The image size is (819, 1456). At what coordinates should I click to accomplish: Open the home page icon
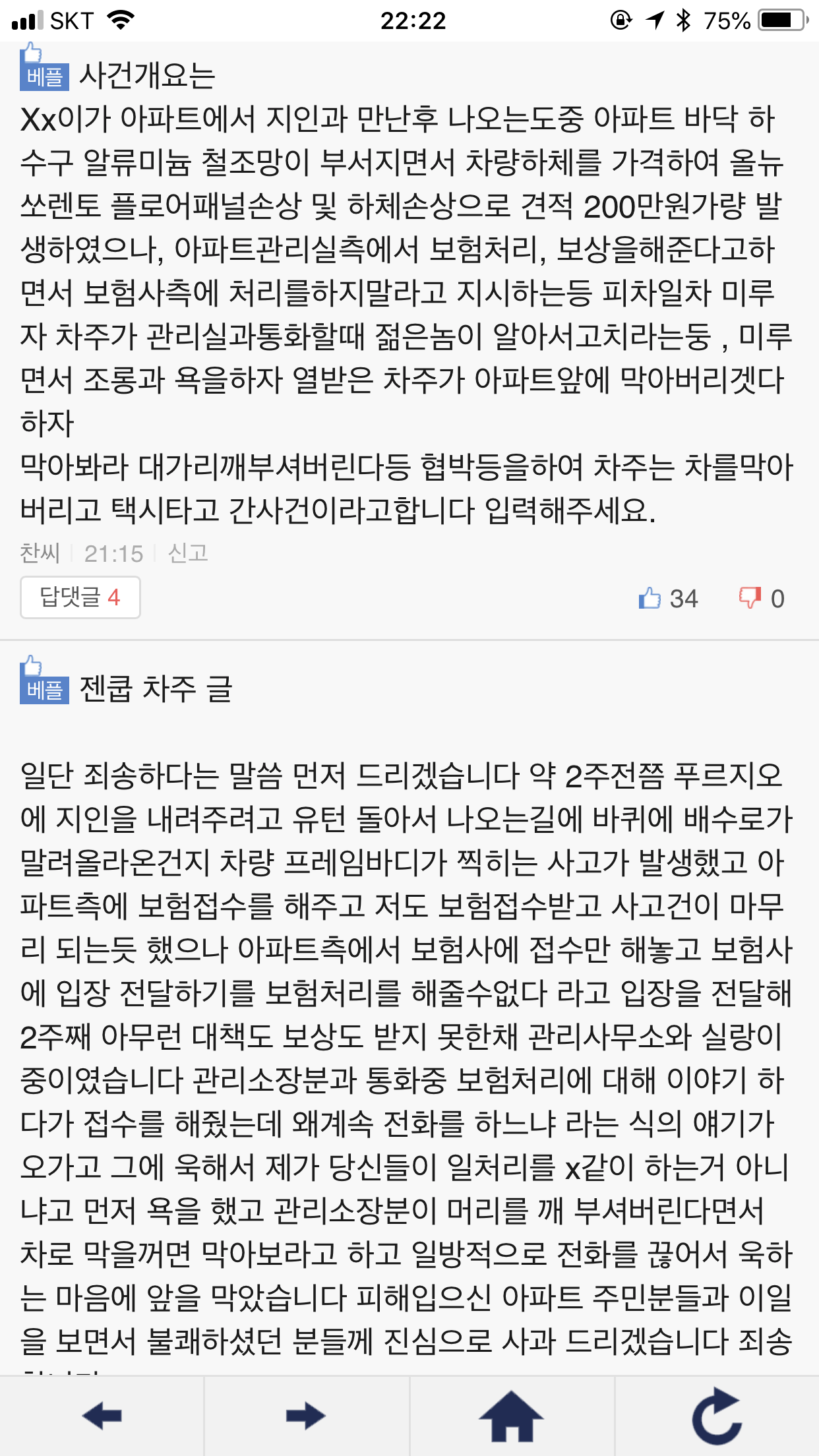click(x=511, y=1416)
